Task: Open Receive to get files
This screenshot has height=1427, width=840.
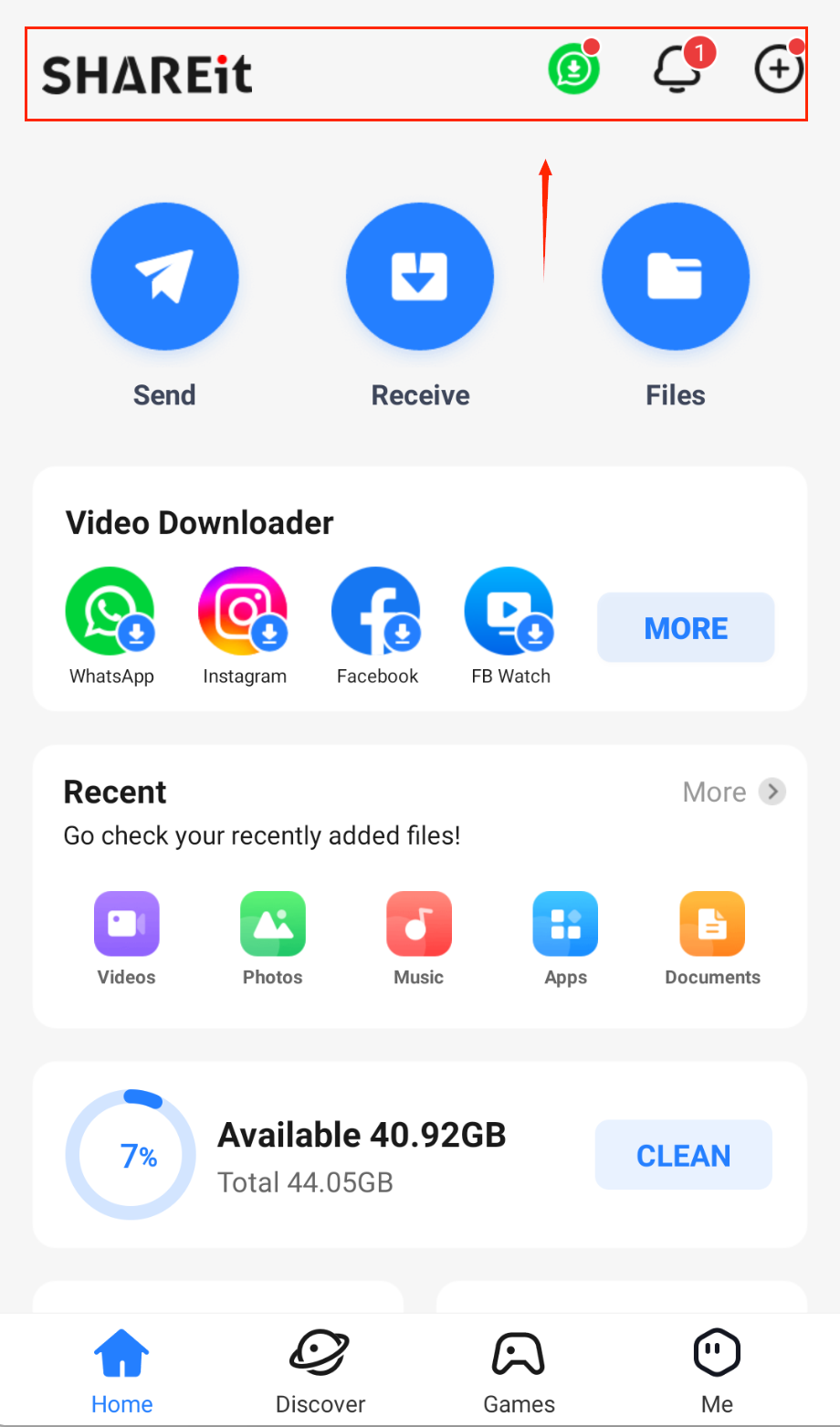Action: click(x=420, y=277)
